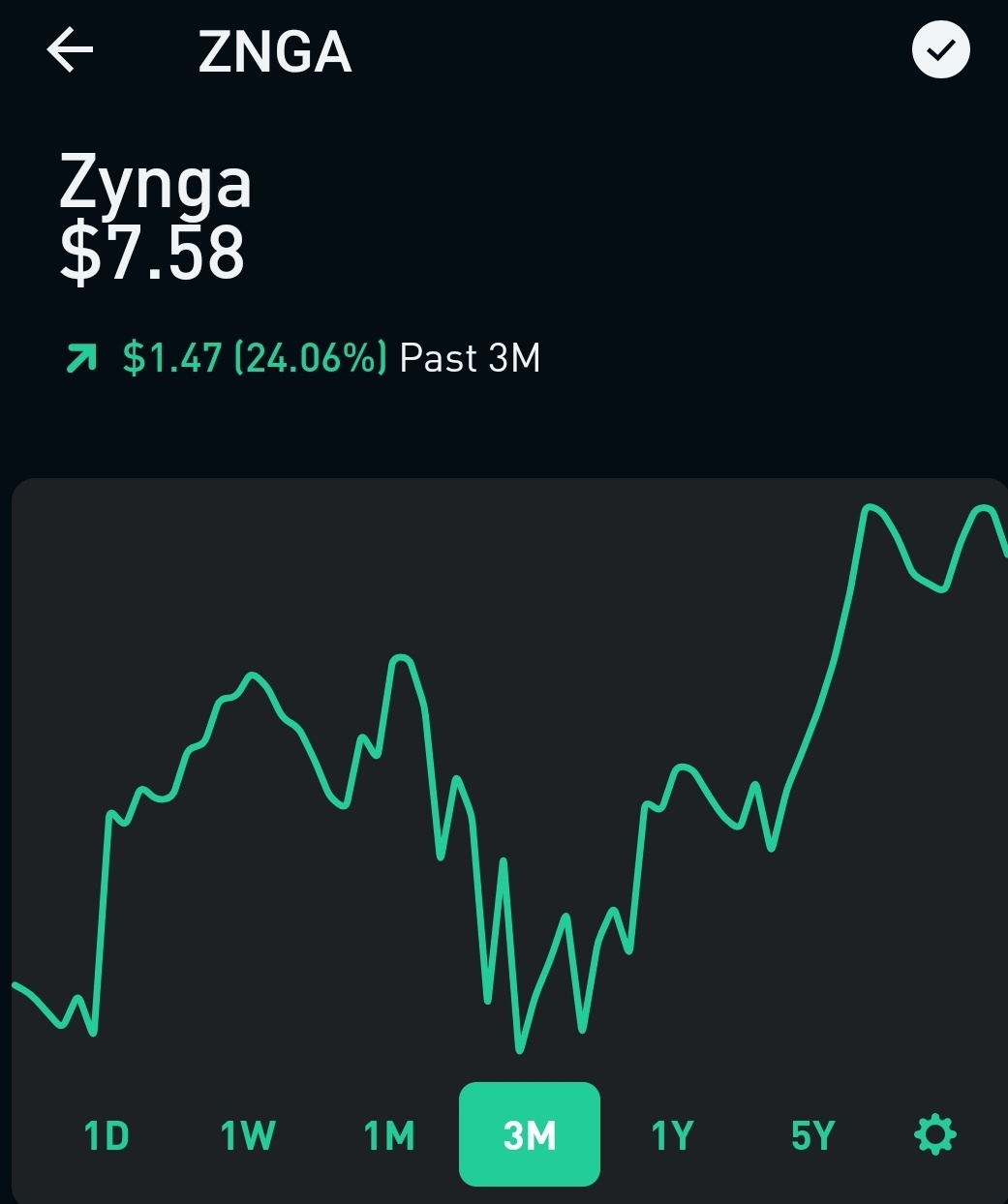Select the 1W chart range
Viewport: 1008px width, 1204px height.
(x=248, y=1134)
